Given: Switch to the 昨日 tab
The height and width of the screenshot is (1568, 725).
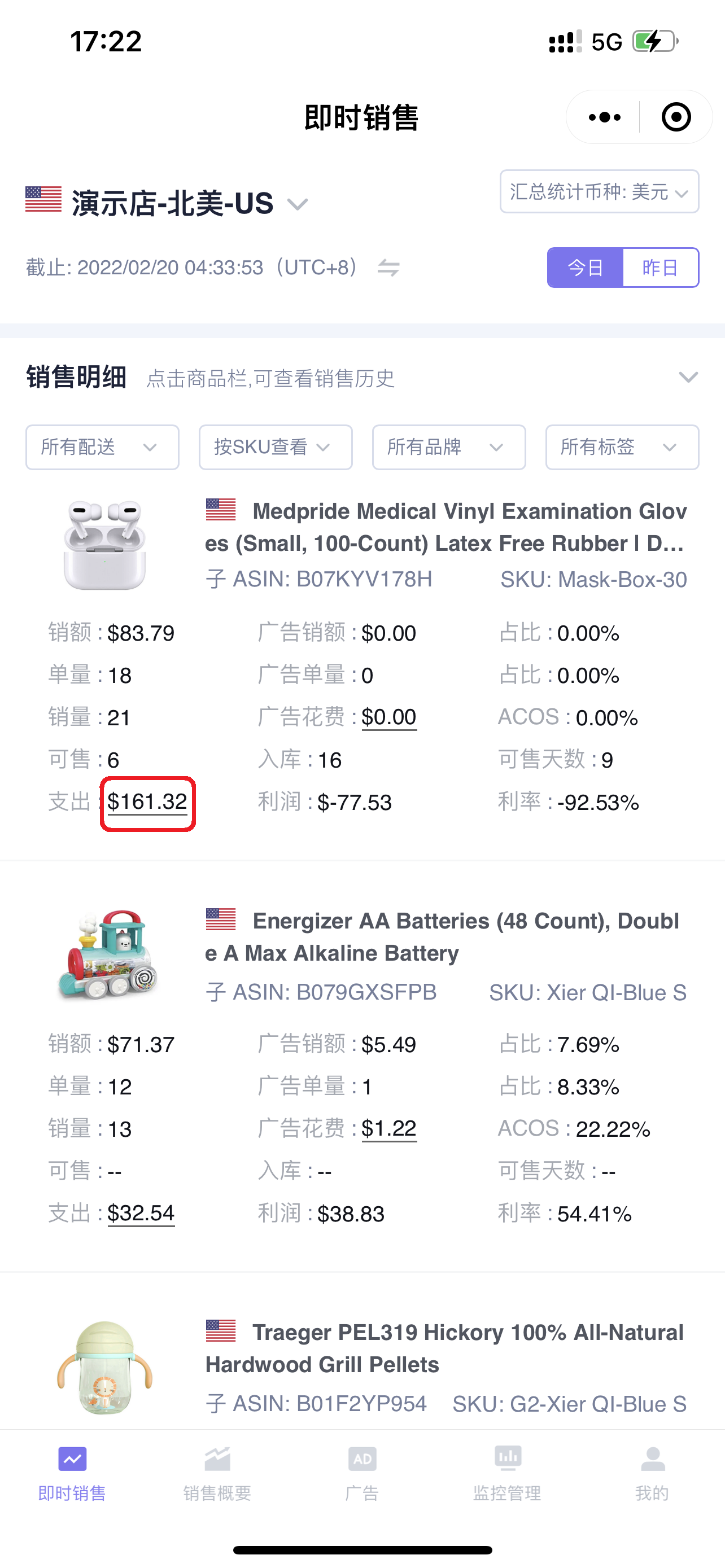Looking at the screenshot, I should (x=661, y=267).
